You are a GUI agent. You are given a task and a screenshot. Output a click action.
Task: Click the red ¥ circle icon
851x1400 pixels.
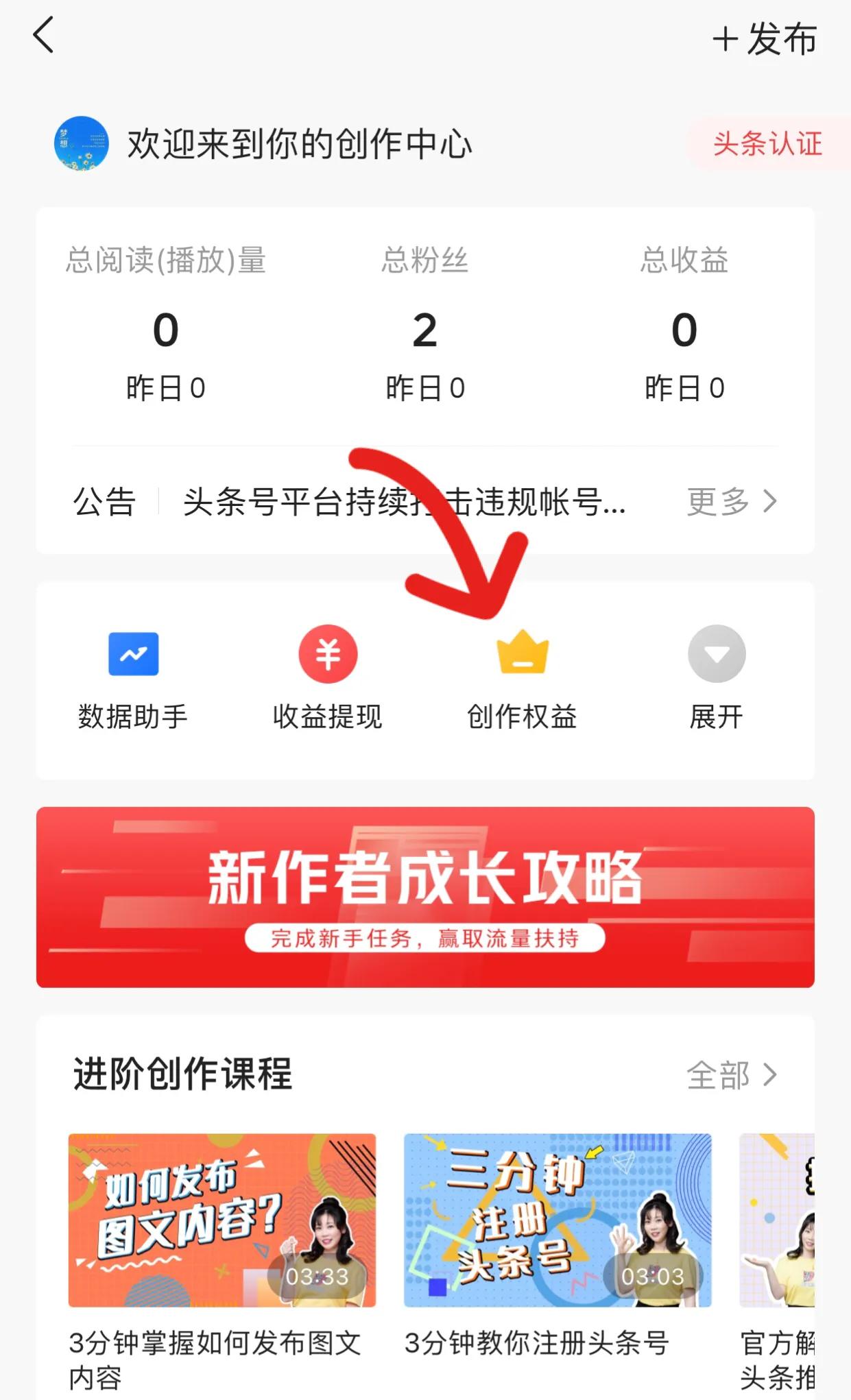(x=328, y=654)
